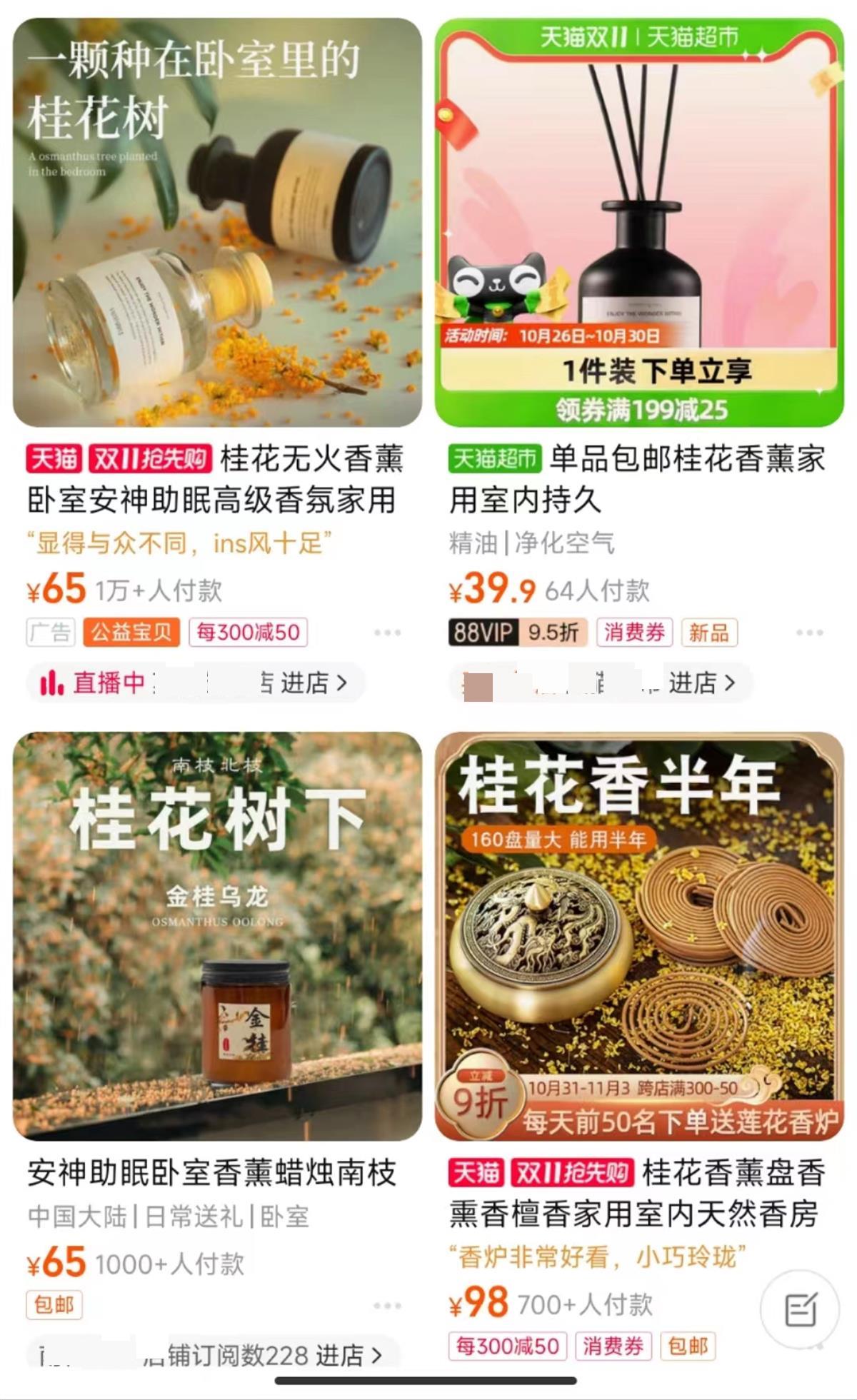The width and height of the screenshot is (857, 1400).
Task: Open the 安神助眠卧室香薰蜡烛南枝 title
Action: [x=211, y=1173]
